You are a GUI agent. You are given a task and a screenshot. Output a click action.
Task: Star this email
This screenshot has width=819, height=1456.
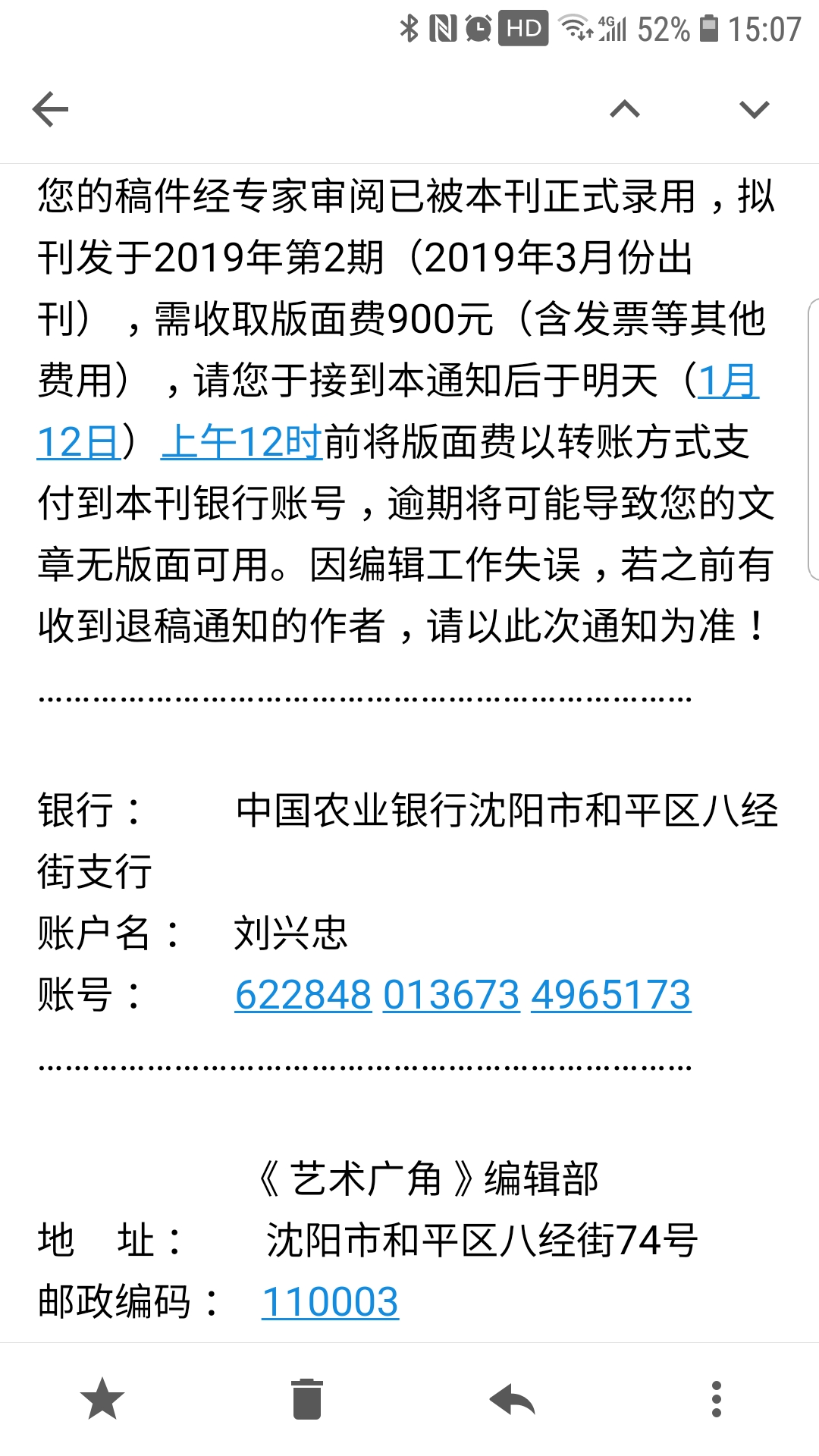click(102, 1399)
